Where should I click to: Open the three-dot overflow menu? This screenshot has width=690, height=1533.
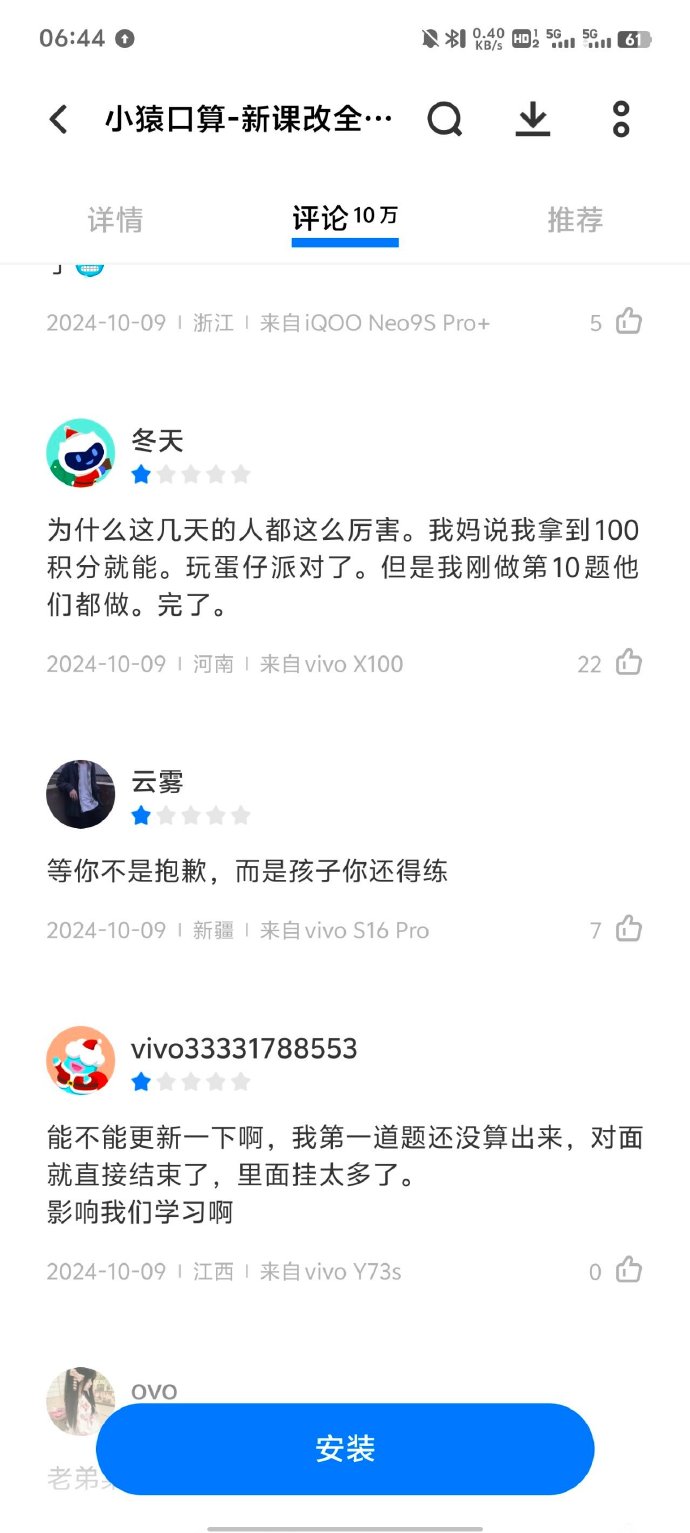(621, 120)
